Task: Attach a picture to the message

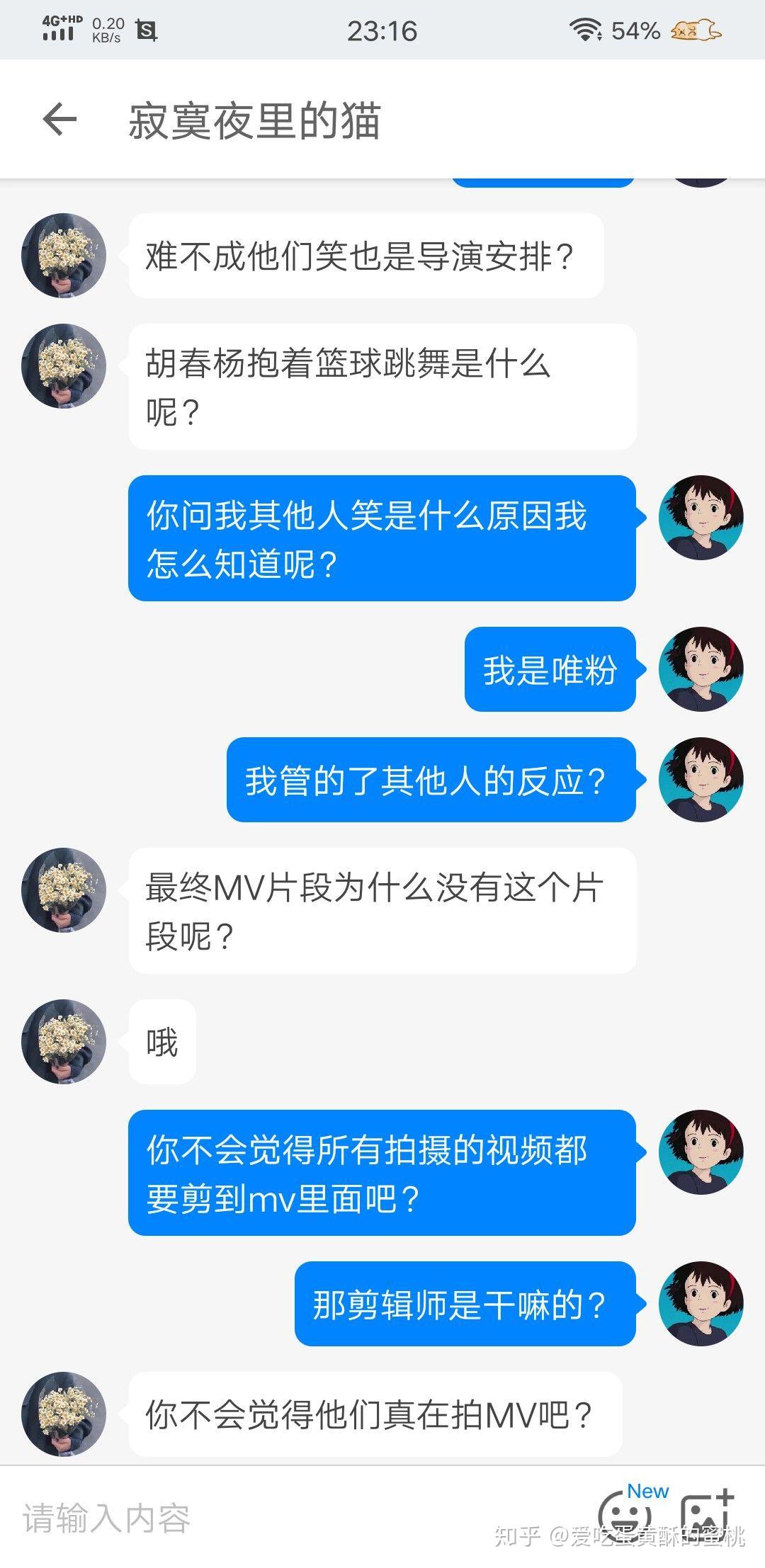Action: (705, 1516)
